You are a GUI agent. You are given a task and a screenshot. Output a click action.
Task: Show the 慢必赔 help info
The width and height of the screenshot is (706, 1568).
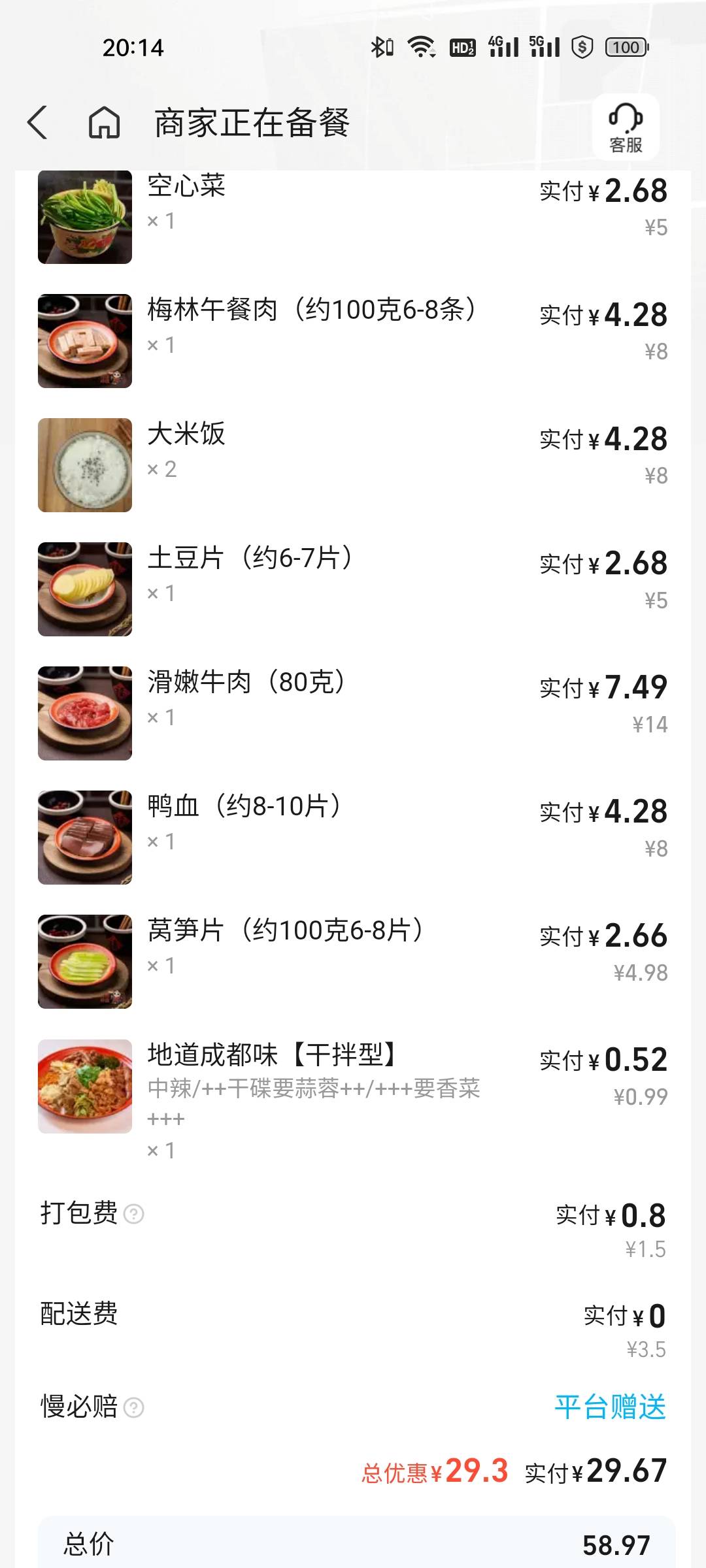tap(134, 1407)
